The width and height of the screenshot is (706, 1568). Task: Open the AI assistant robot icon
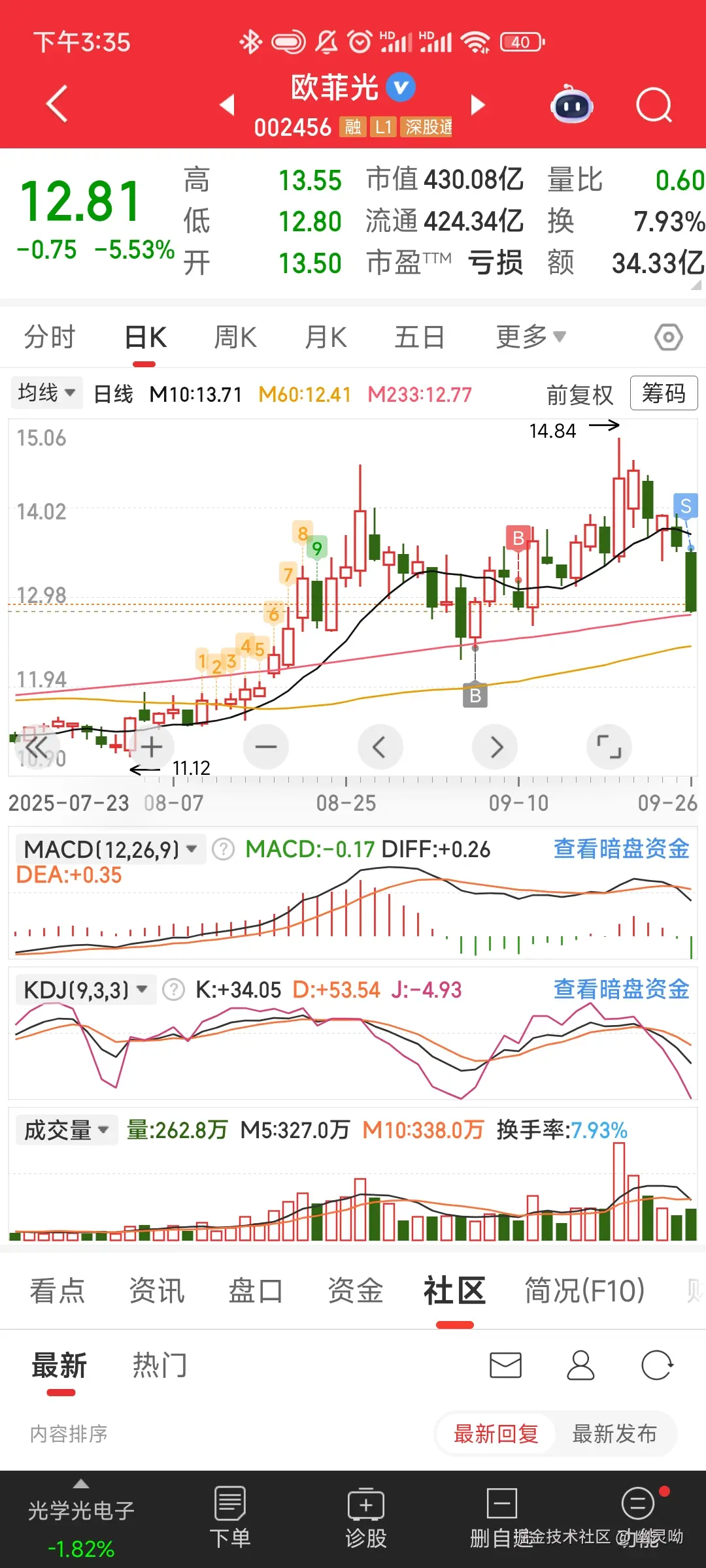tap(571, 105)
